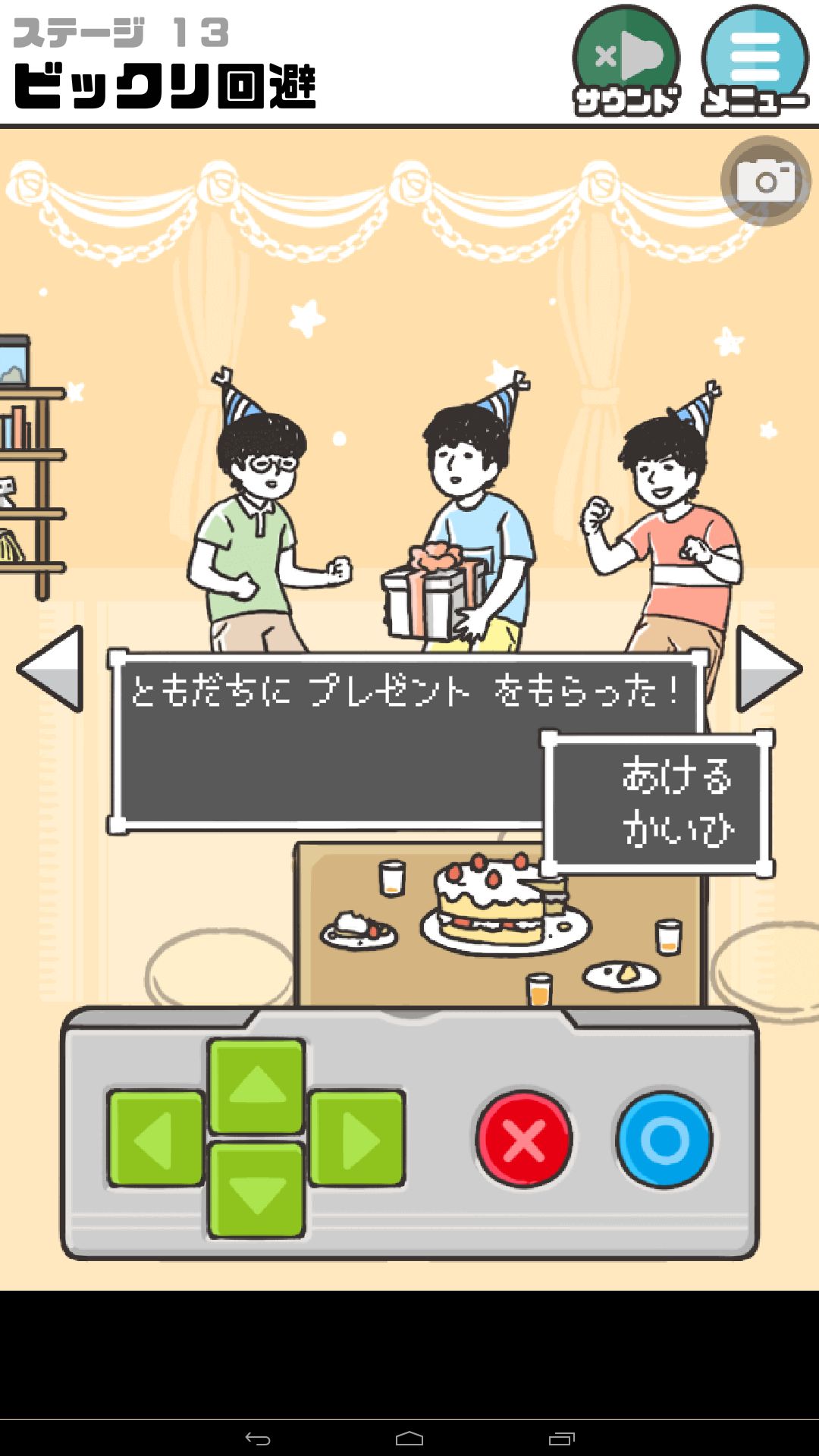Go back using the system back button

click(x=258, y=1439)
